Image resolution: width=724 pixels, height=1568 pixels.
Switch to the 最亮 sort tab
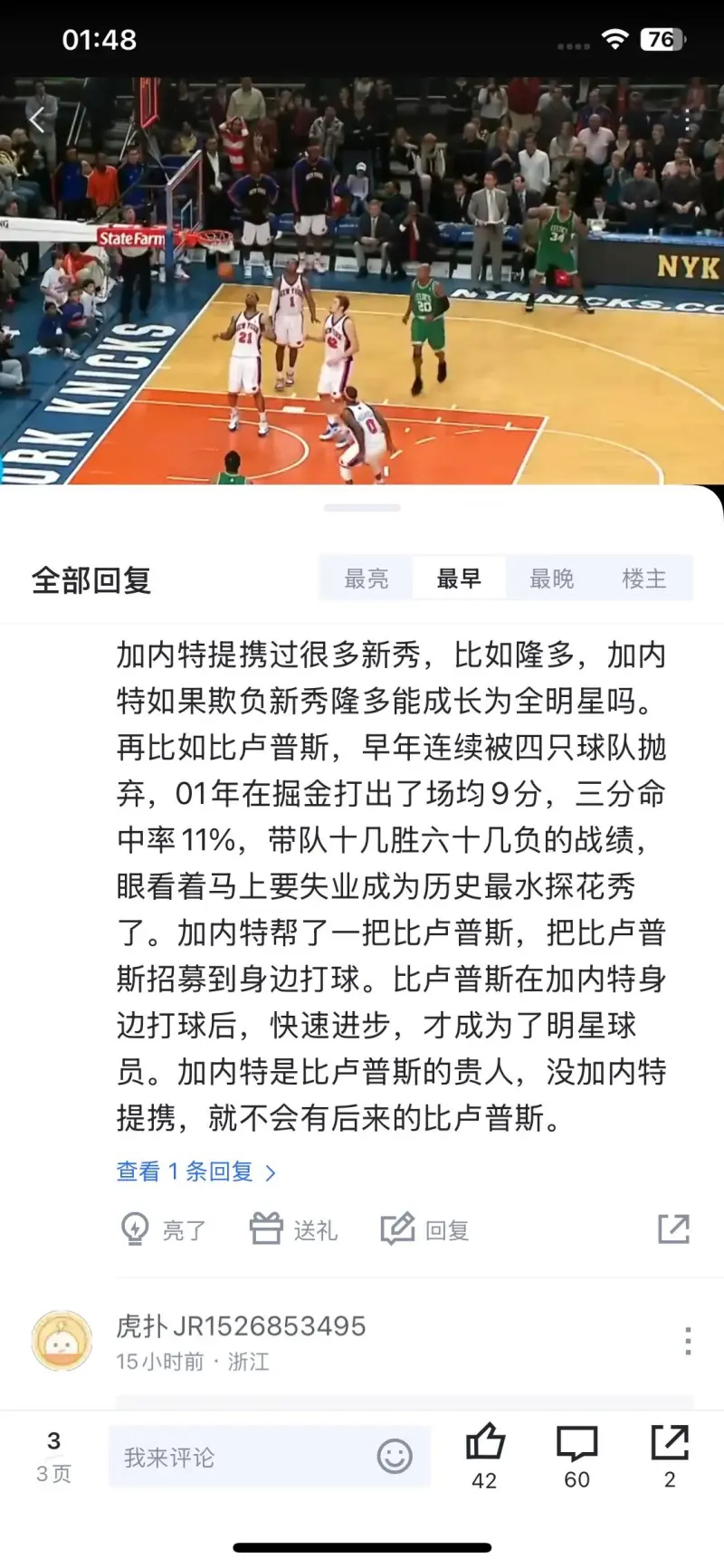click(x=367, y=578)
